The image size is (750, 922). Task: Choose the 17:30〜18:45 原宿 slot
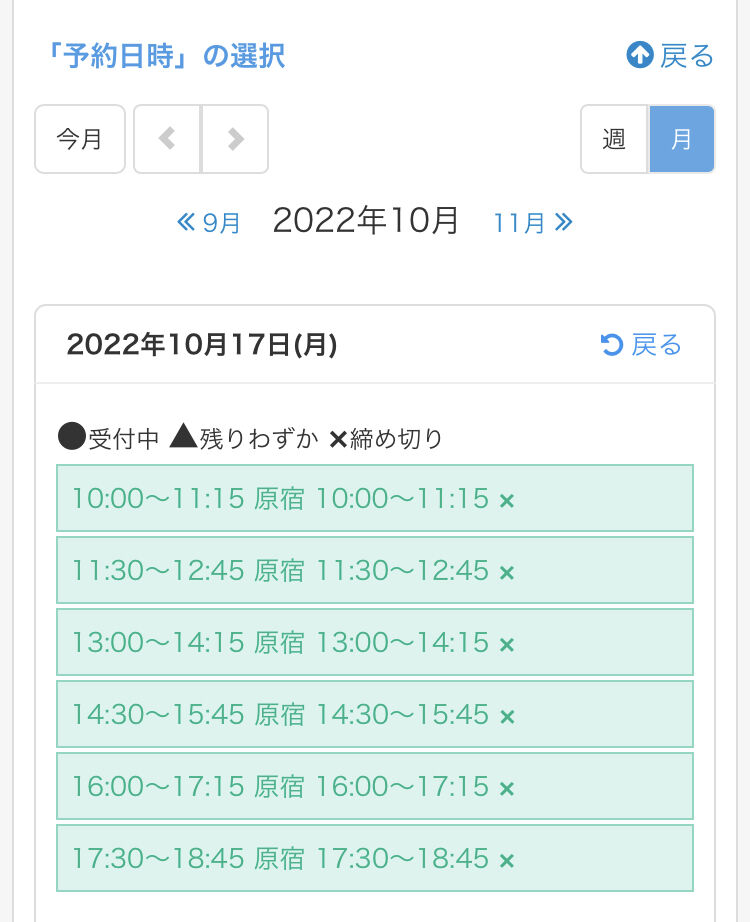point(375,858)
